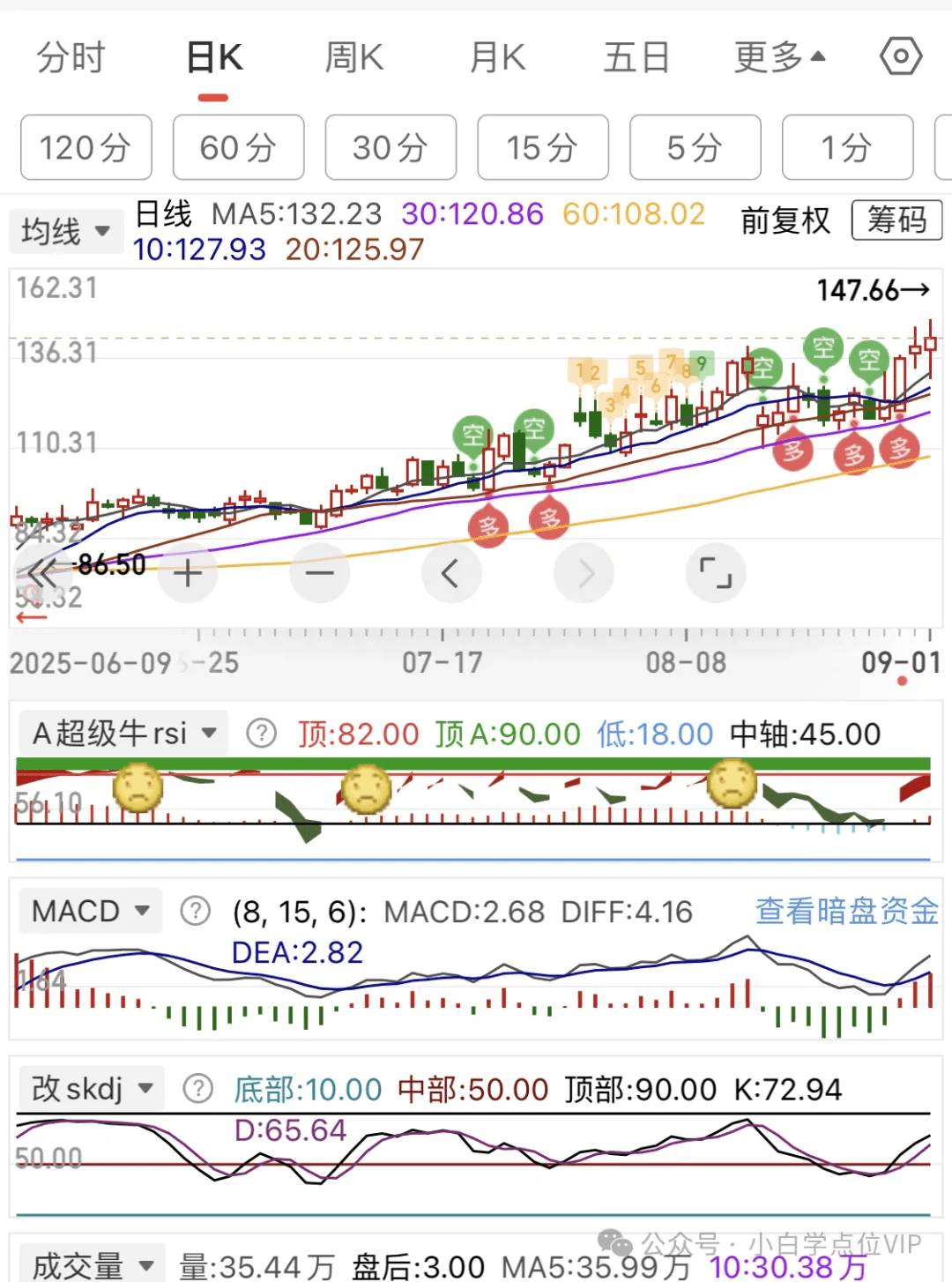Select the 30分 interval
Viewport: 952px width, 1282px height.
click(x=390, y=147)
